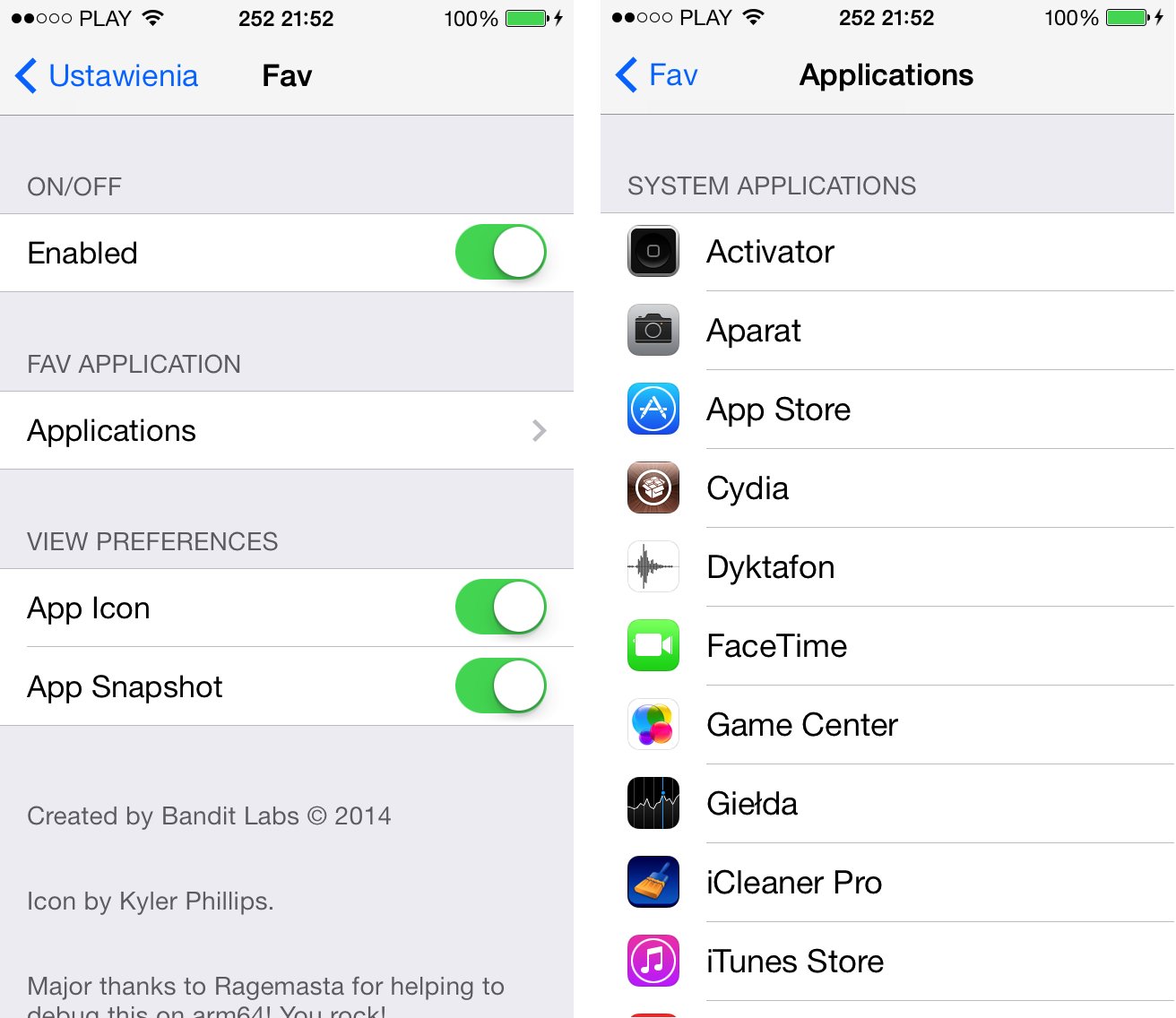Open the Applications row
Viewport: 1176px width, 1018px height.
(x=287, y=431)
